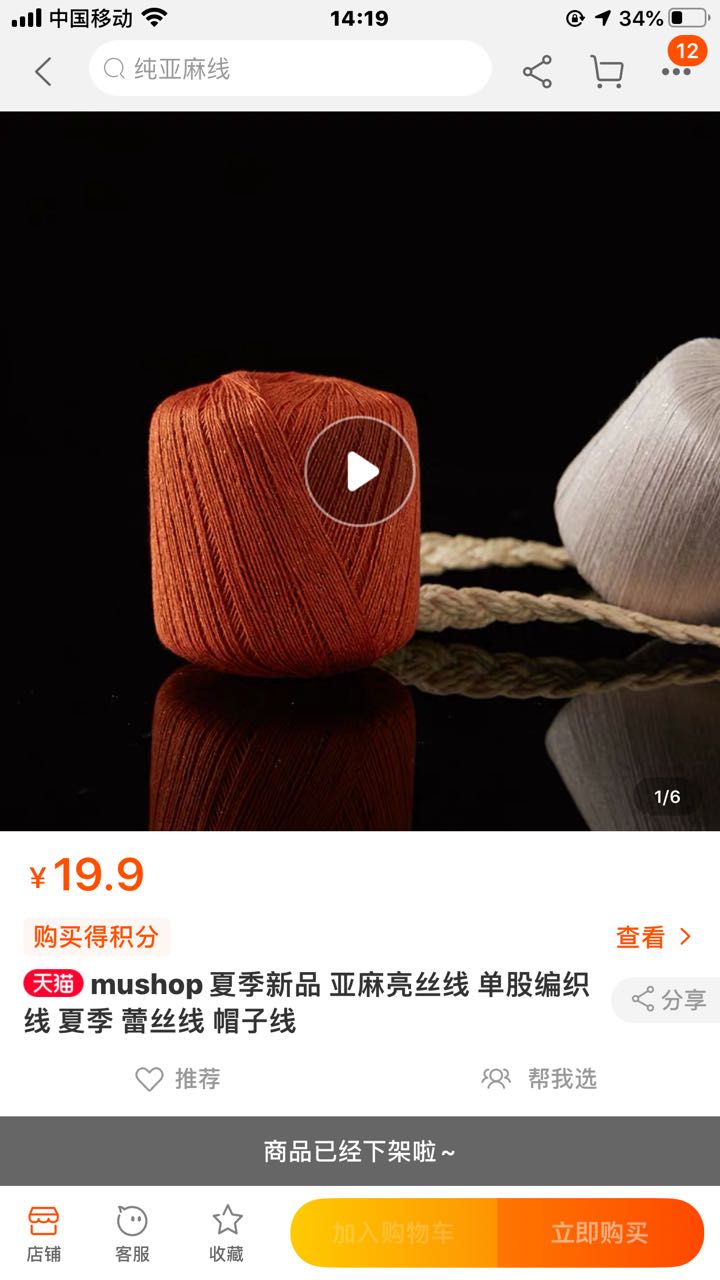Open the overflow menu with badge 12
Screen dimensions: 720x1280
pos(677,71)
